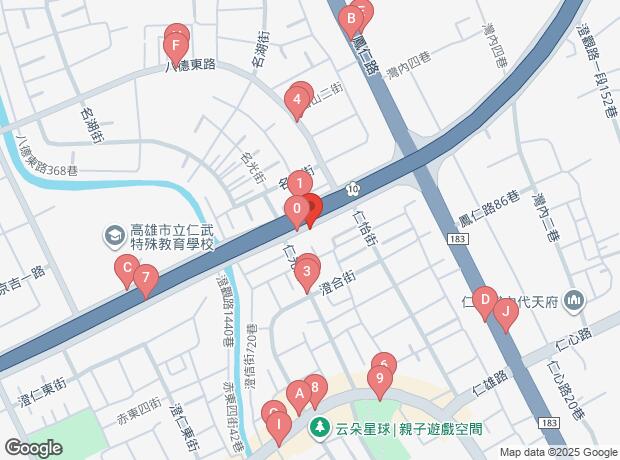Select map marker C
620x460 pixels.
point(125,268)
